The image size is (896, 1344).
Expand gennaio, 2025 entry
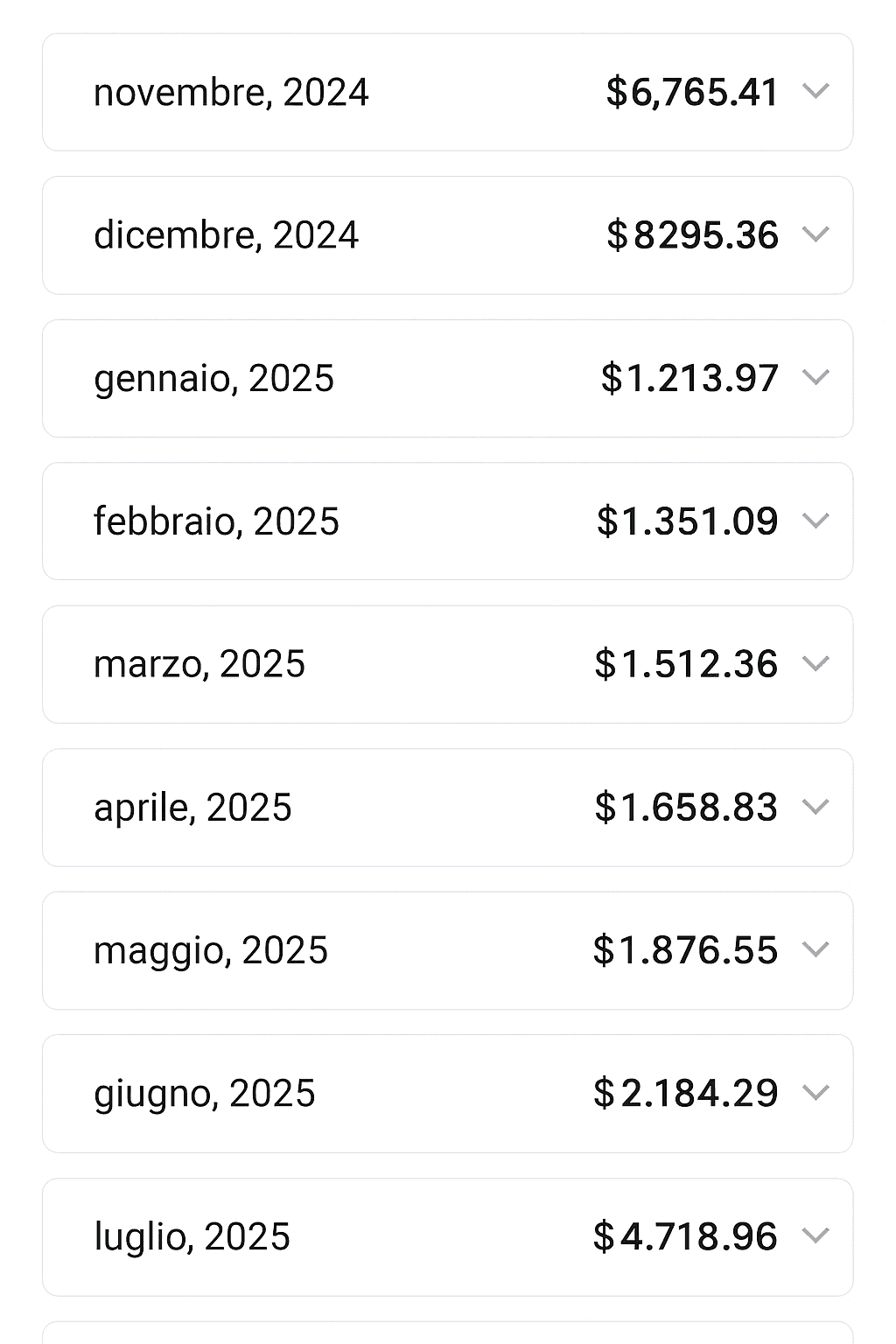pyautogui.click(x=815, y=377)
